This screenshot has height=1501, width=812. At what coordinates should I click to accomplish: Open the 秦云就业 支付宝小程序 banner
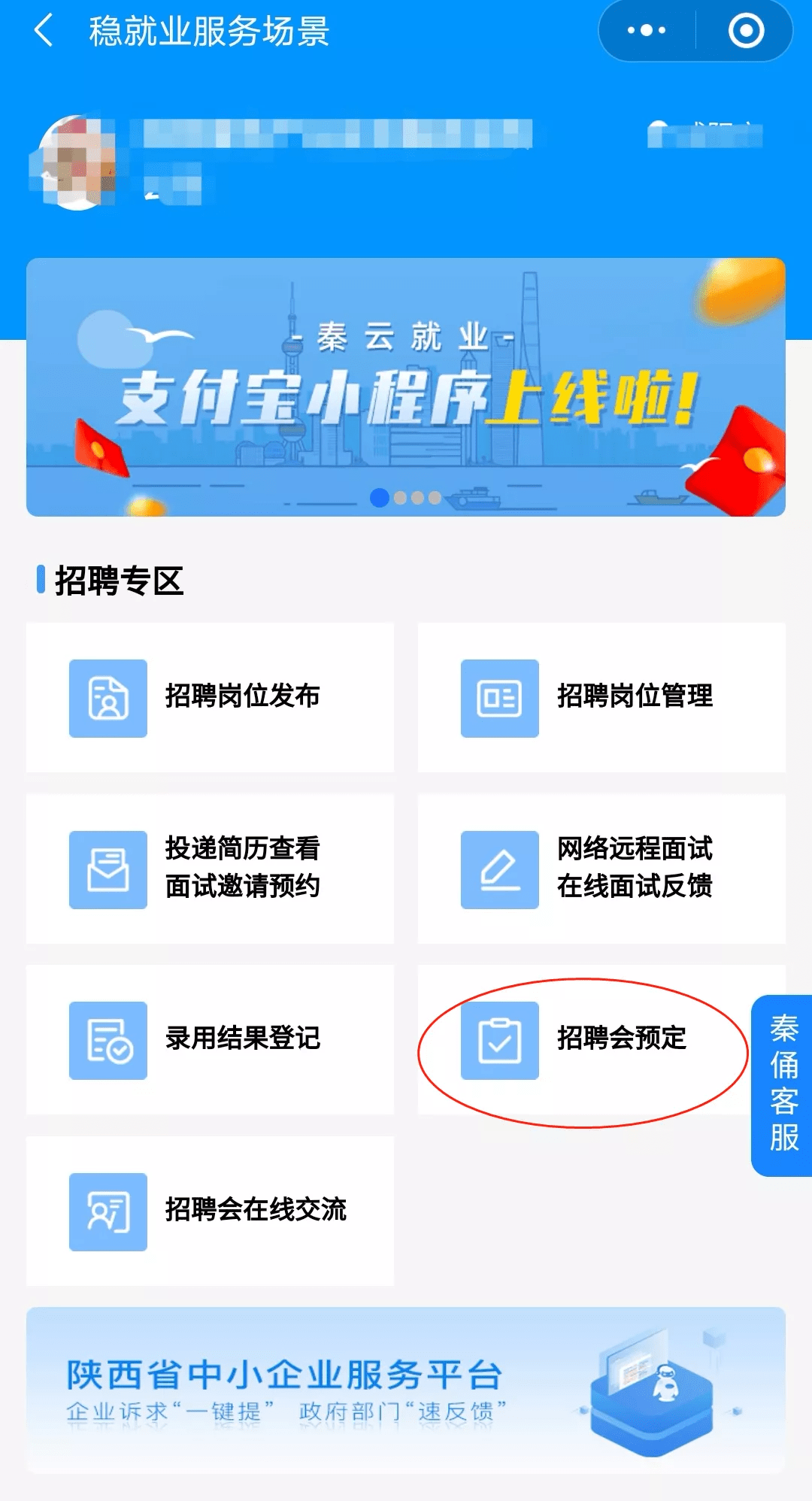coord(406,387)
